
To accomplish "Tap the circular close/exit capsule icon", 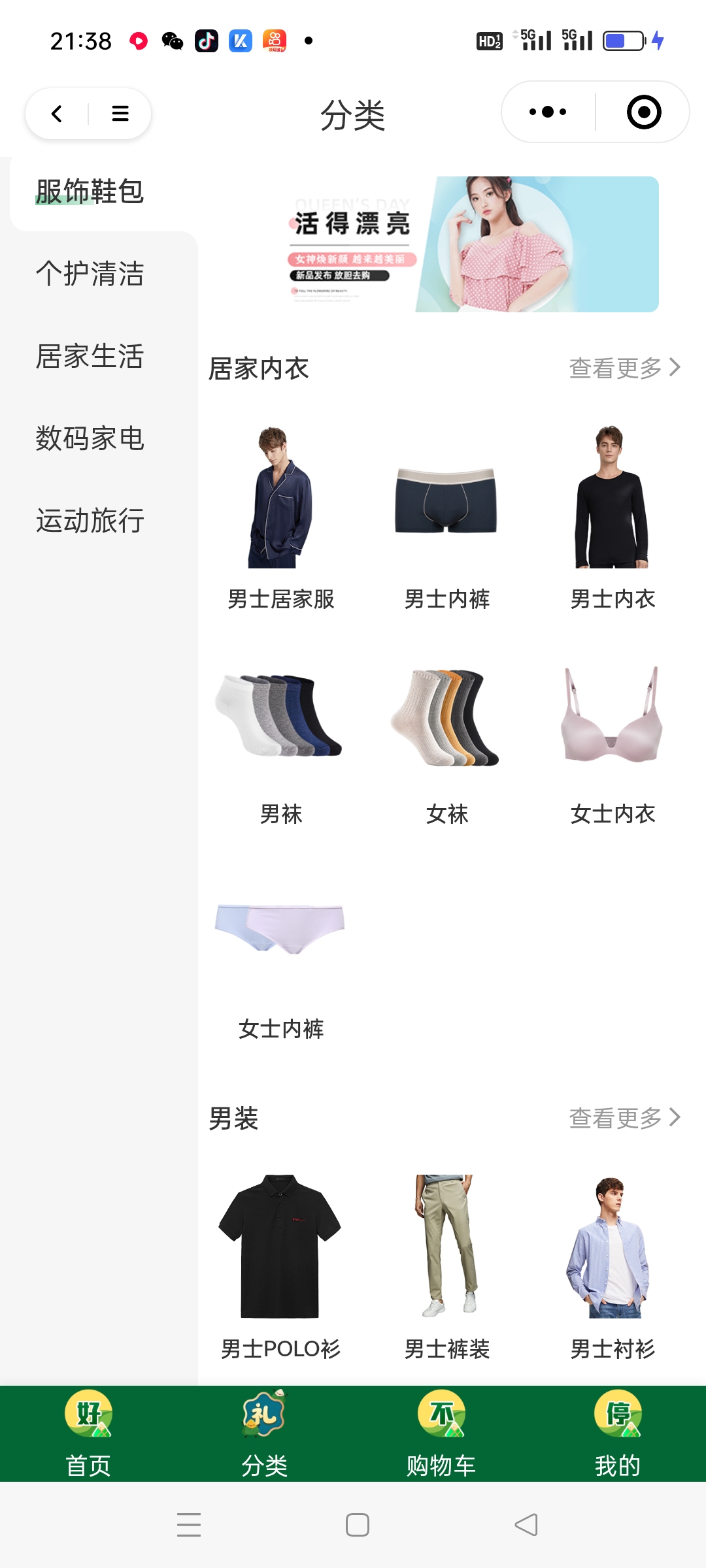I will point(644,112).
